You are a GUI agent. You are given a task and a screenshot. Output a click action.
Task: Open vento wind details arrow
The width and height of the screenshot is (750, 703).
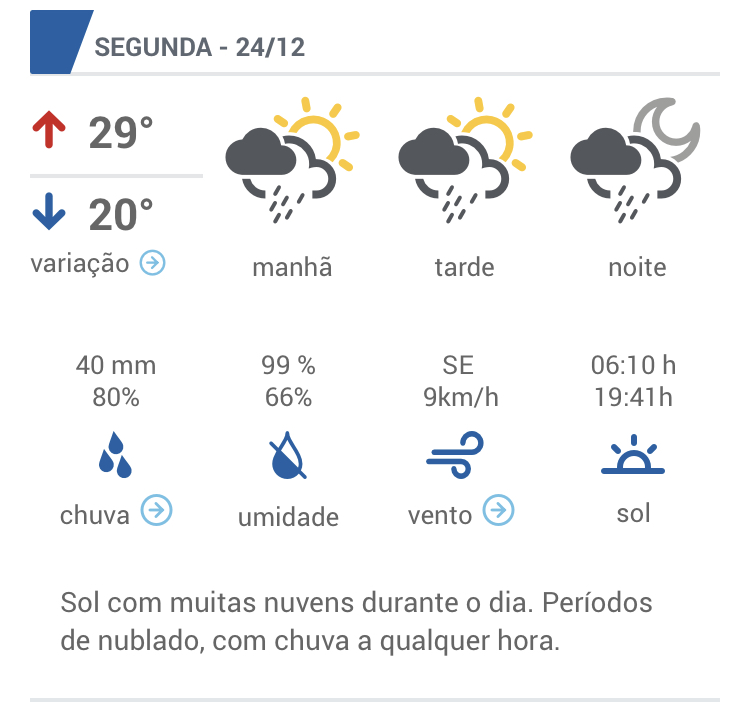pyautogui.click(x=498, y=511)
